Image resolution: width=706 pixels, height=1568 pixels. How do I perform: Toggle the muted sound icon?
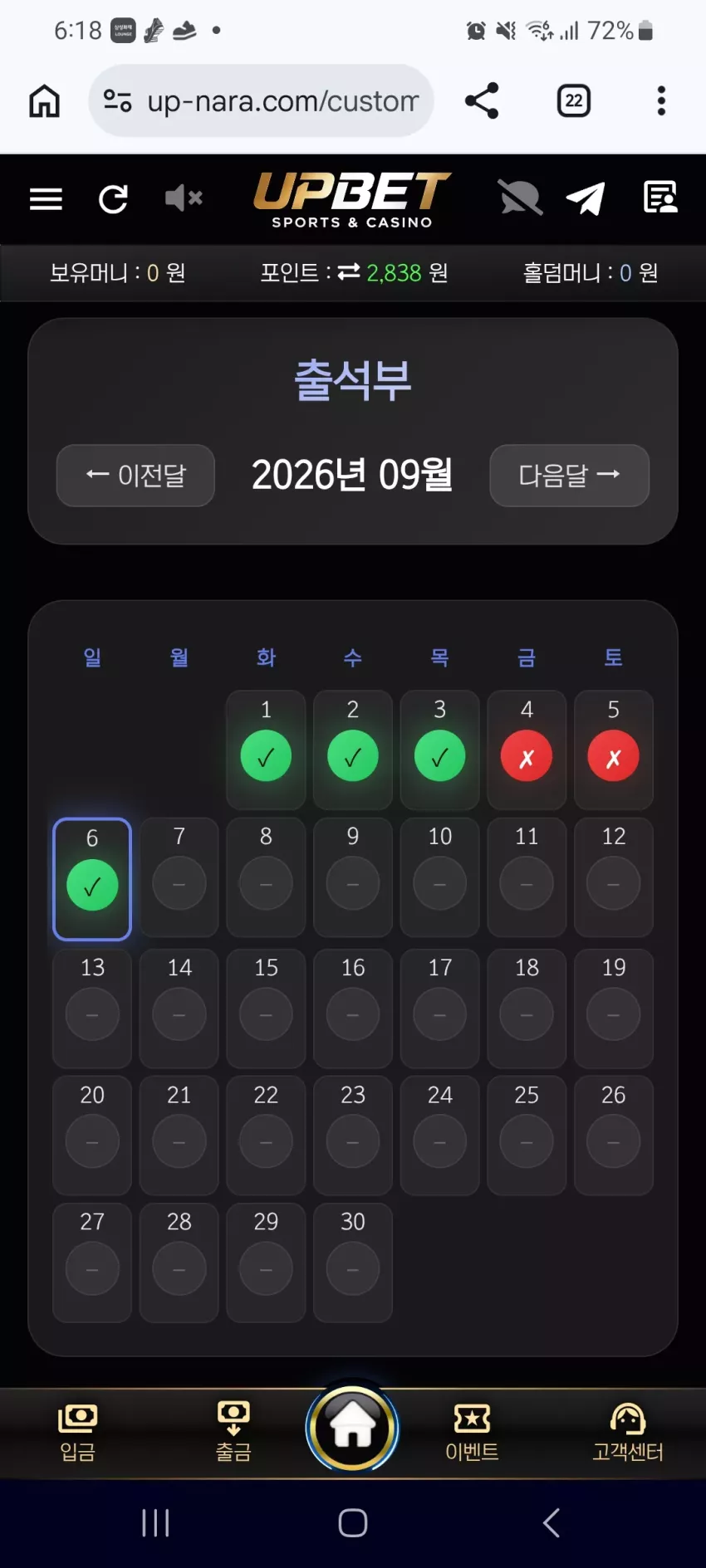coord(184,198)
